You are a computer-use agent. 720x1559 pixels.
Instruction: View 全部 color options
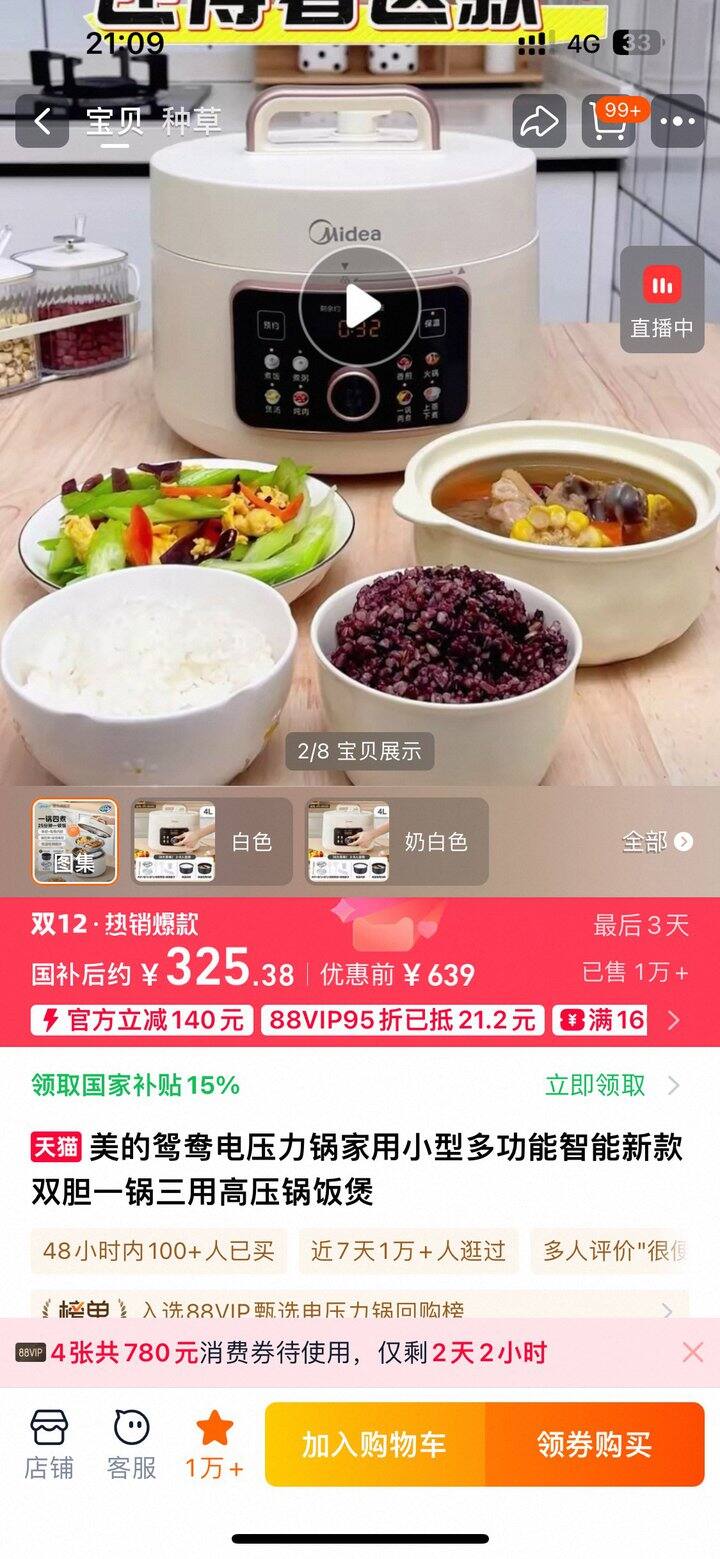point(656,842)
